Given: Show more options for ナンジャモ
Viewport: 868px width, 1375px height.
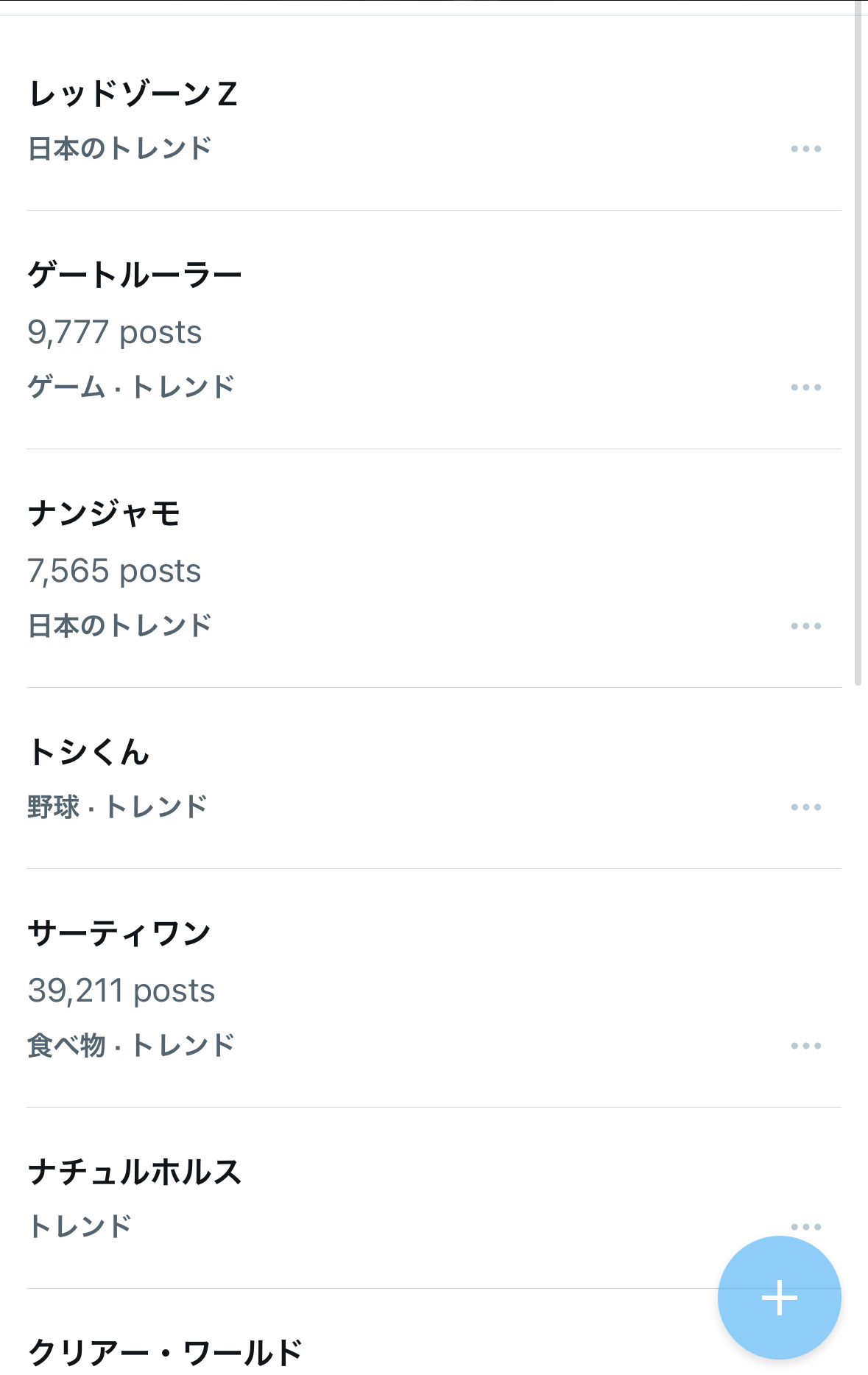Looking at the screenshot, I should click(805, 626).
